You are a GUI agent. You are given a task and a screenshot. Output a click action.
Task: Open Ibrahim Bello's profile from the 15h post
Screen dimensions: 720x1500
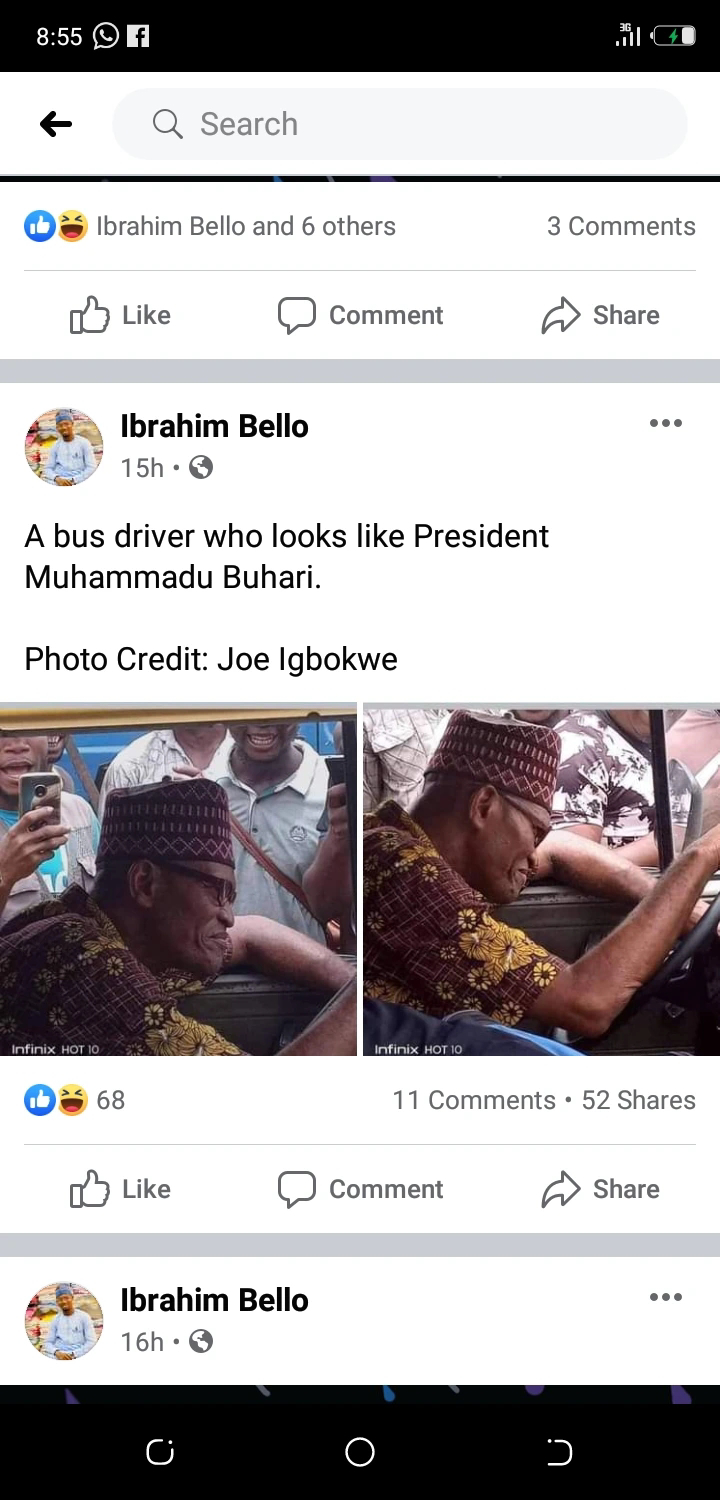click(x=214, y=426)
